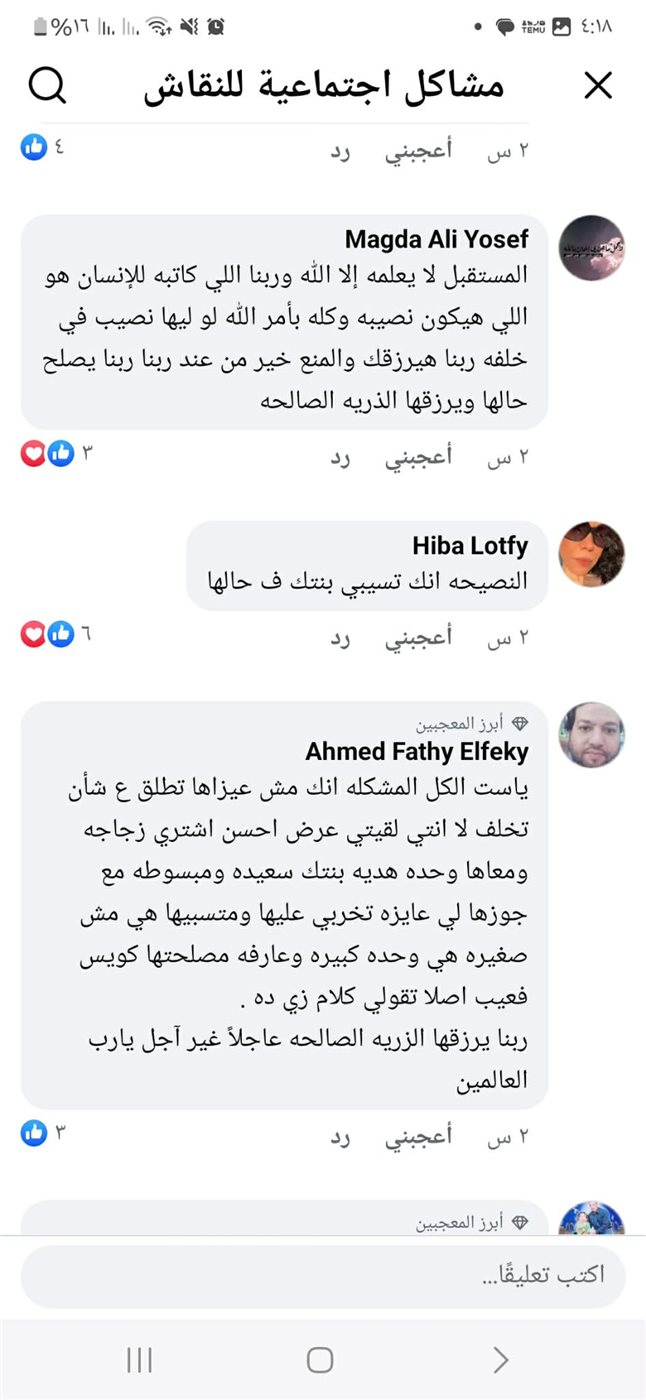Open Magda Ali Yosef's profile picture
Viewport: 646px width, 1400px height.
(x=591, y=248)
